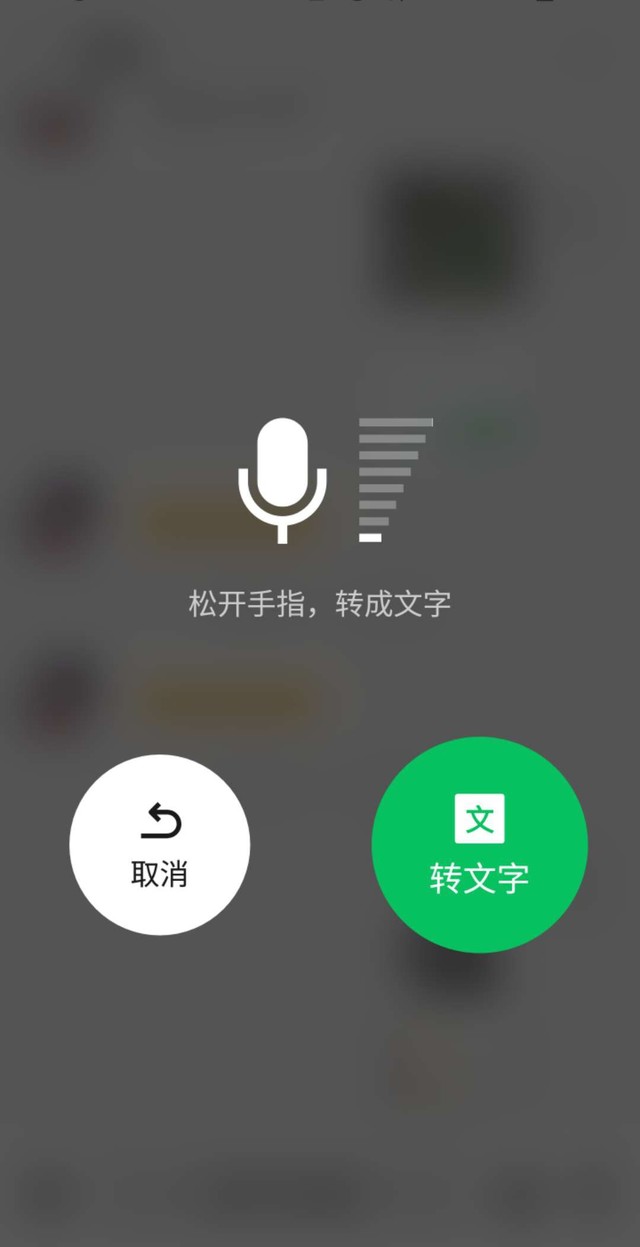Cancel the voice recording with 取消

pyautogui.click(x=159, y=845)
